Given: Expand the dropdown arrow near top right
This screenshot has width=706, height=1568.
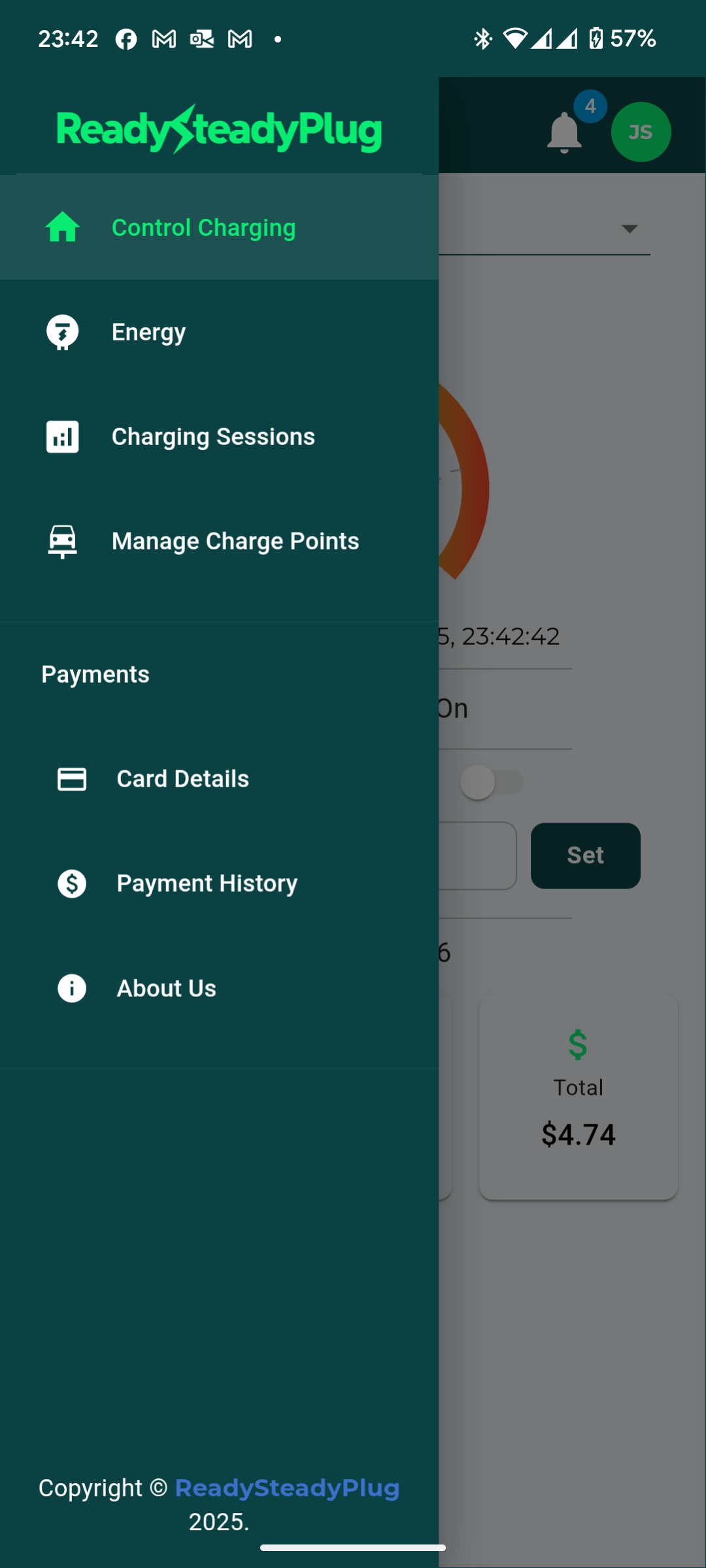Looking at the screenshot, I should pos(628,228).
